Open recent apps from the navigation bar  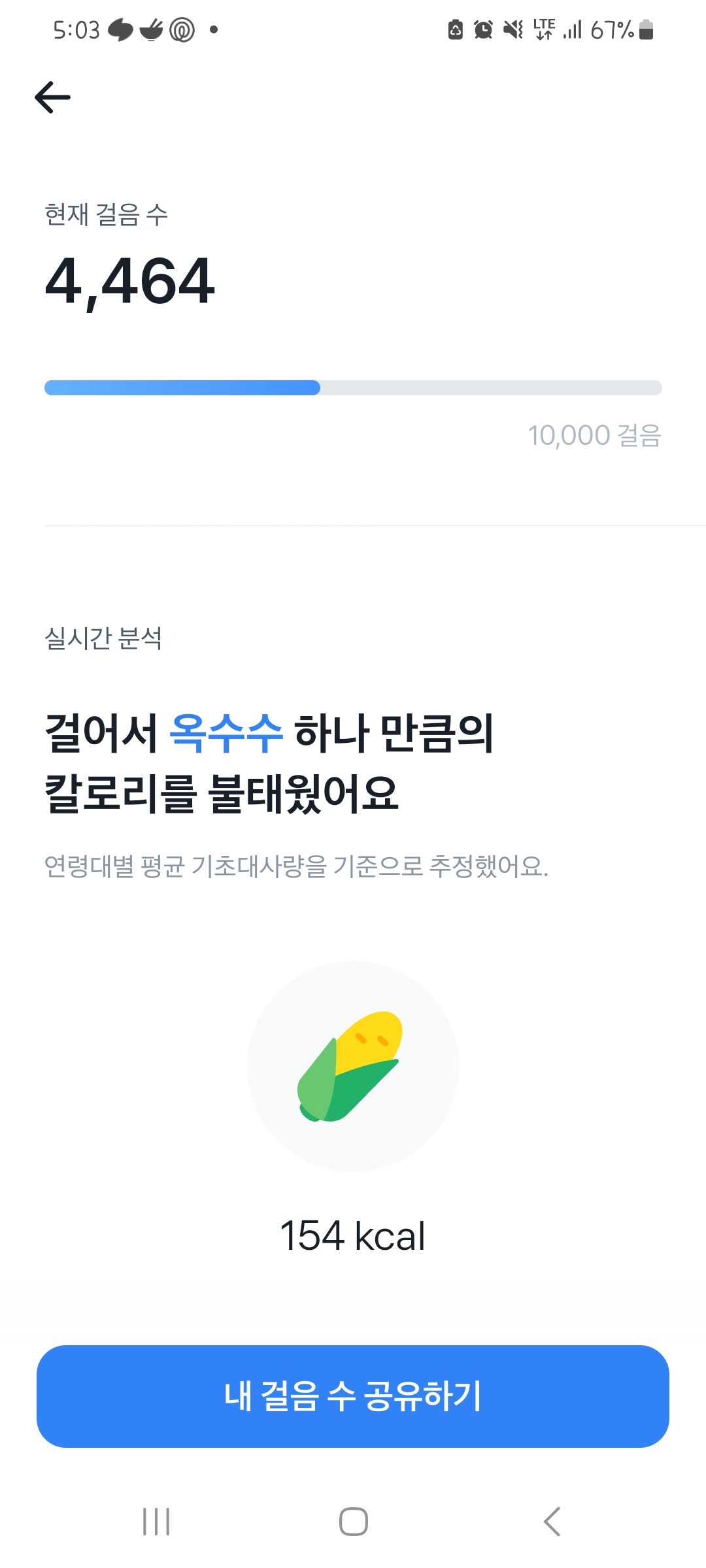coord(156,1522)
